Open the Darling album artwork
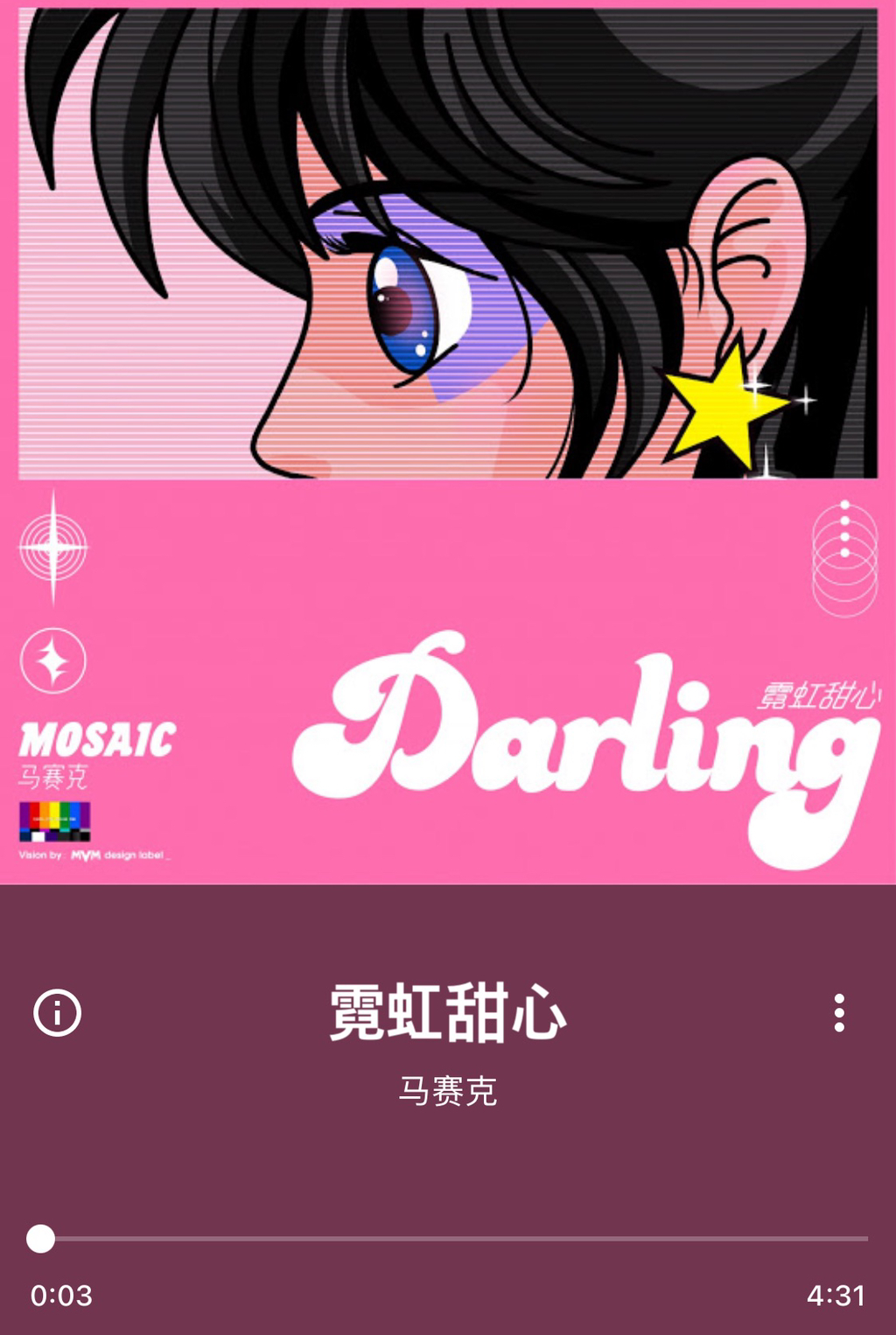Screen dimensions: 896x1335 tap(448, 442)
